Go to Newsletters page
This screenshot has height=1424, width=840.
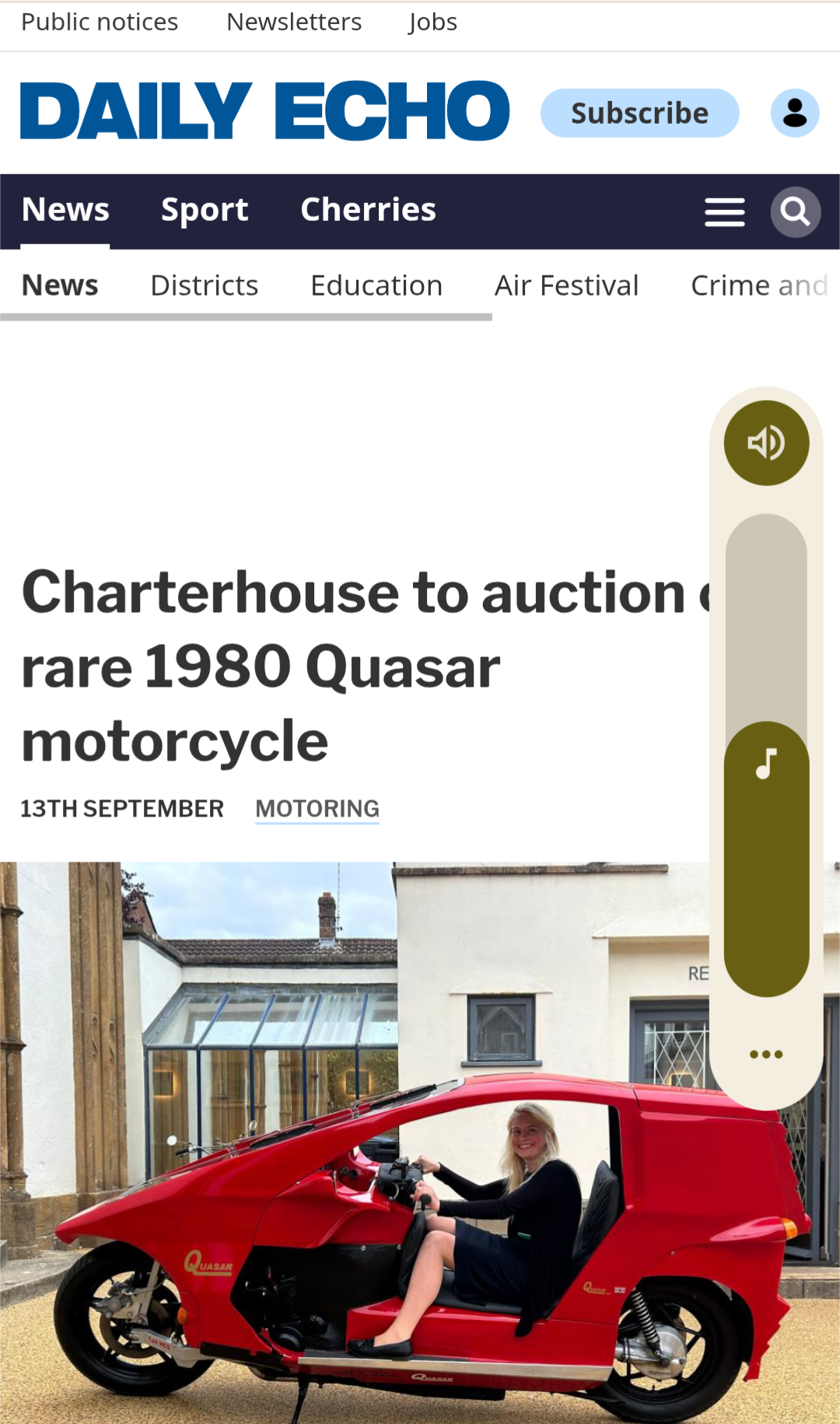(294, 22)
